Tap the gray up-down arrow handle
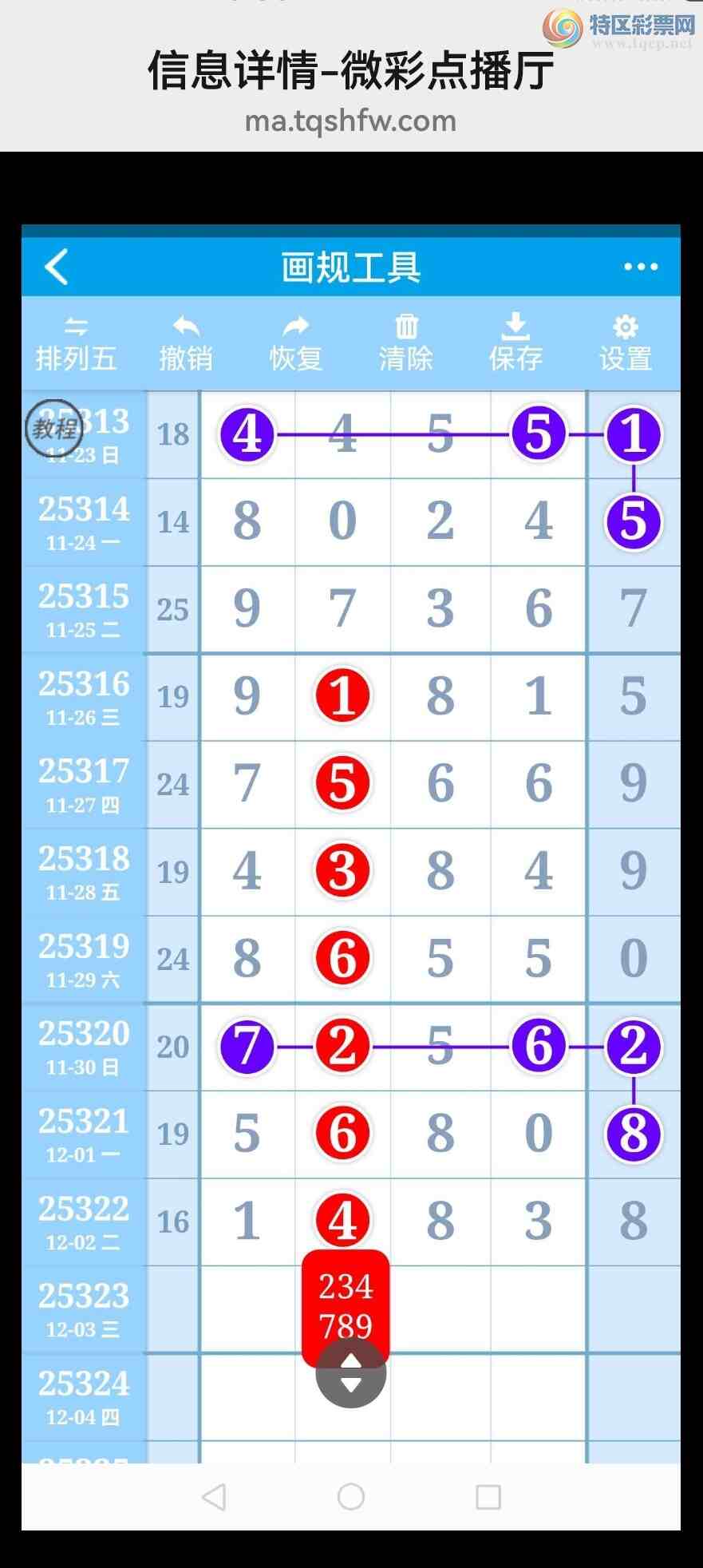 point(351,1374)
